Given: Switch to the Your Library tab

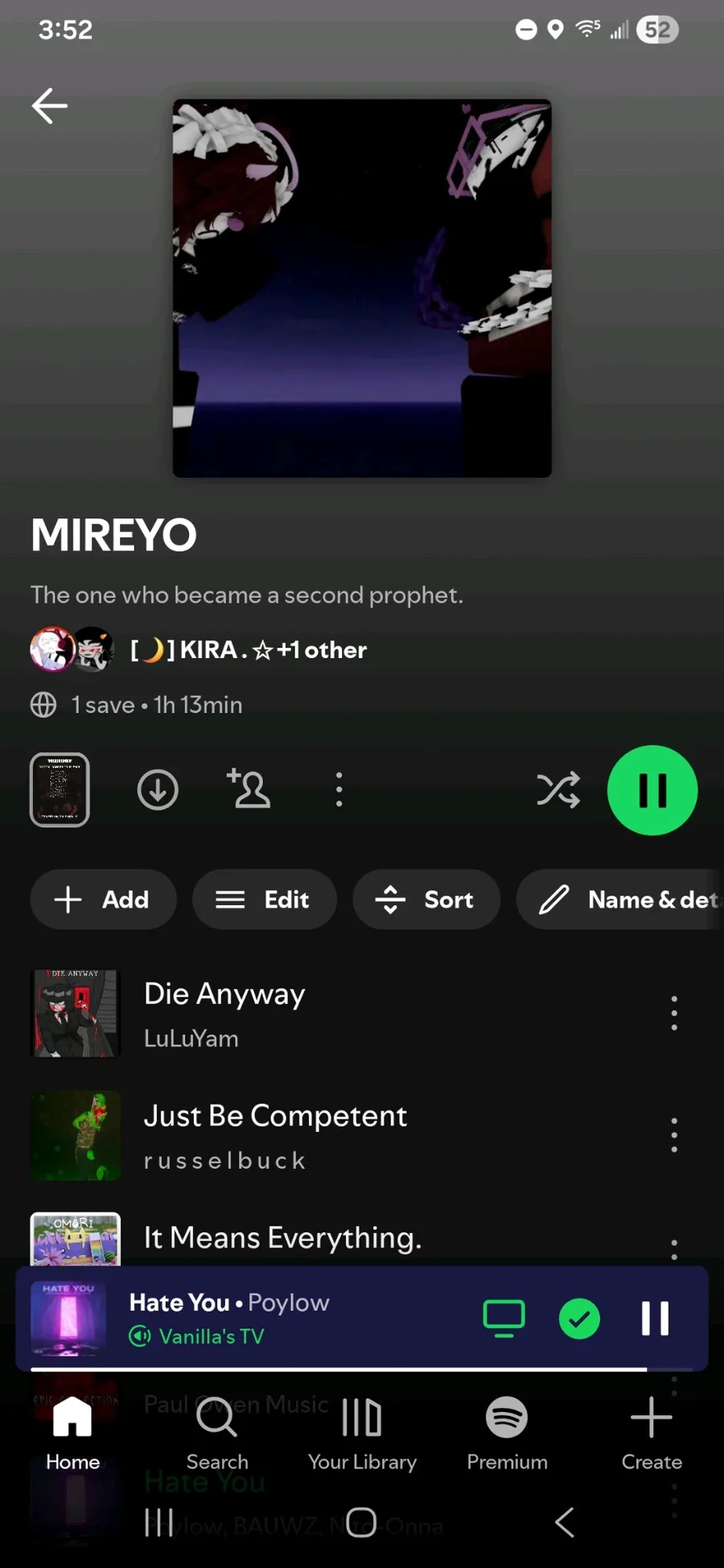Looking at the screenshot, I should pos(362,1434).
